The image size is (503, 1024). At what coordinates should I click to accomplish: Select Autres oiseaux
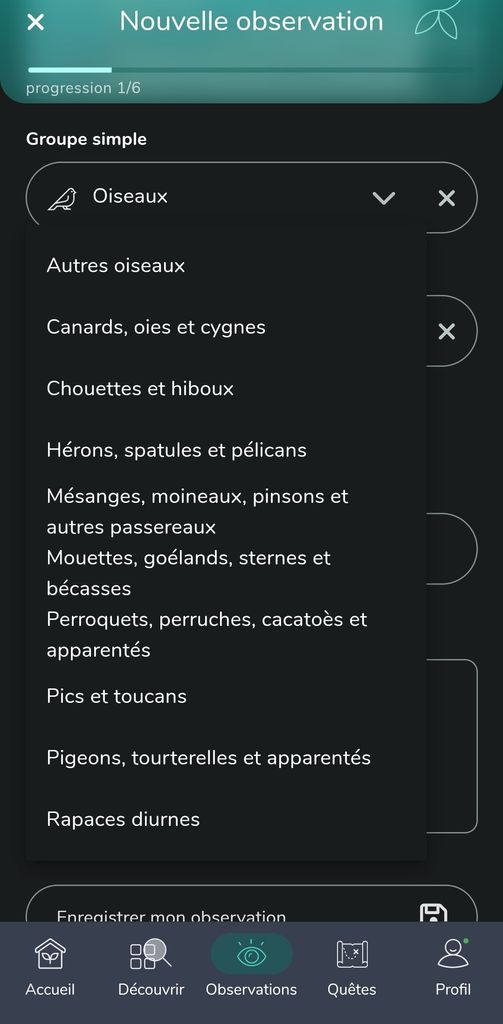225,266
